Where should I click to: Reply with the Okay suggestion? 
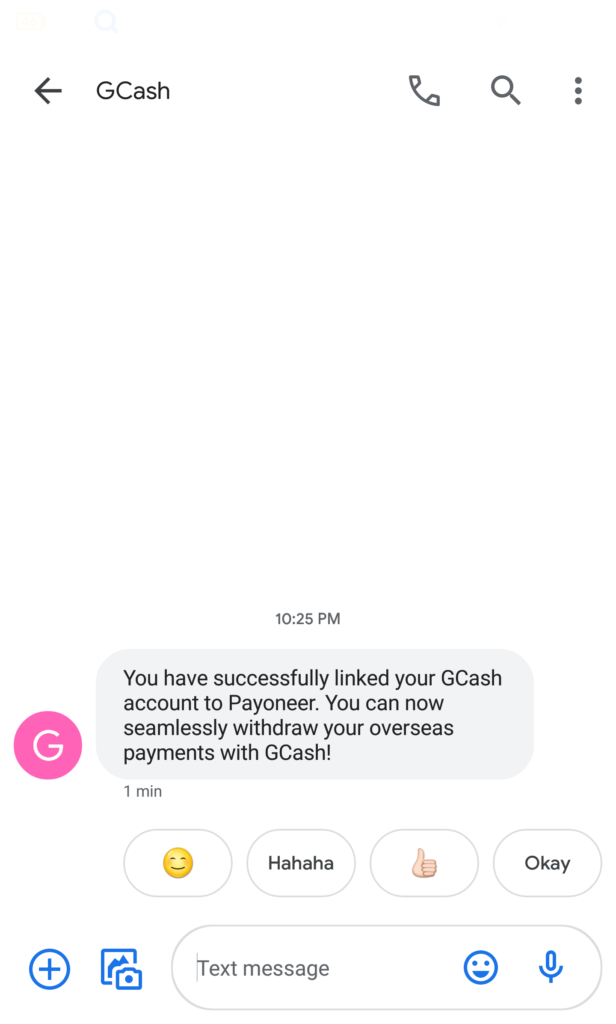[x=547, y=863]
